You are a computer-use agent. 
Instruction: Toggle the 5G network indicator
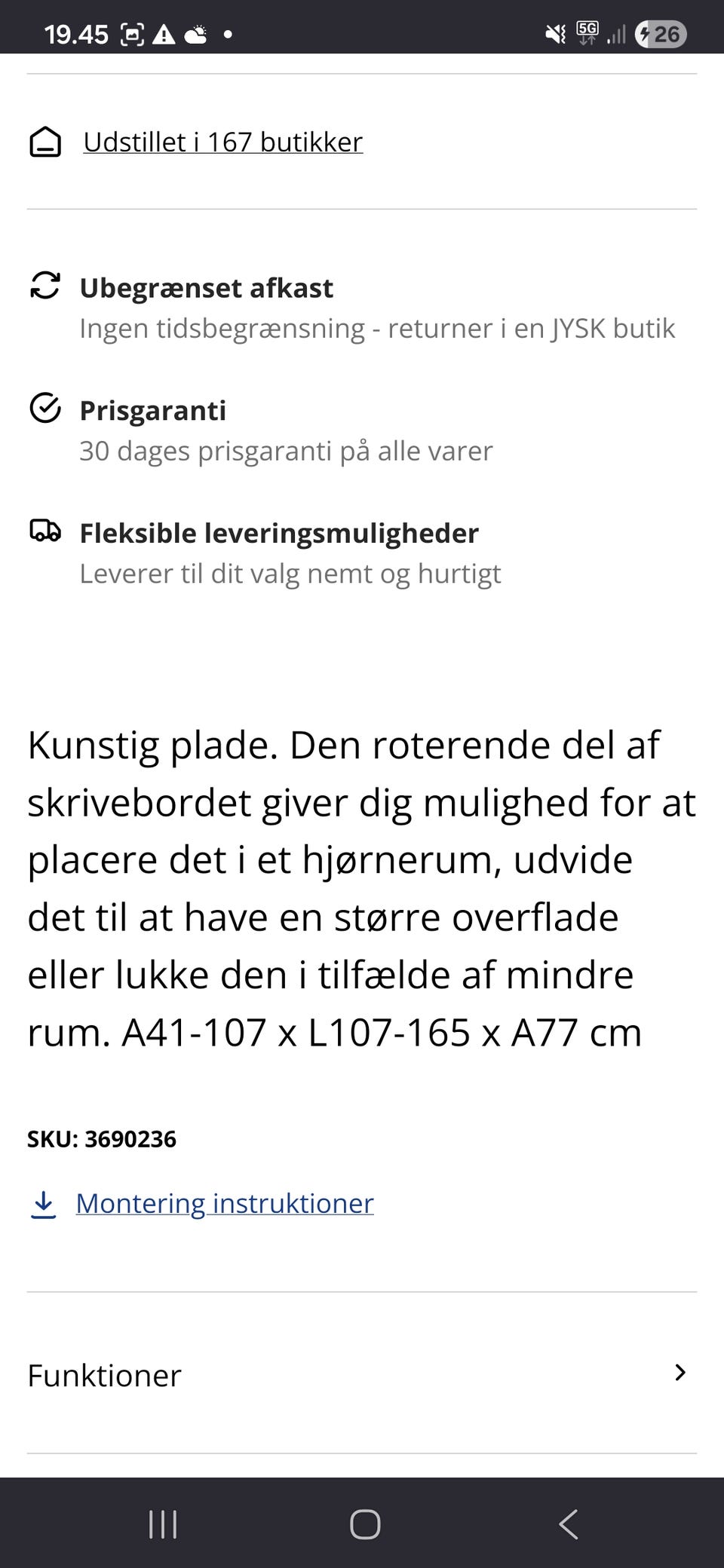588,32
